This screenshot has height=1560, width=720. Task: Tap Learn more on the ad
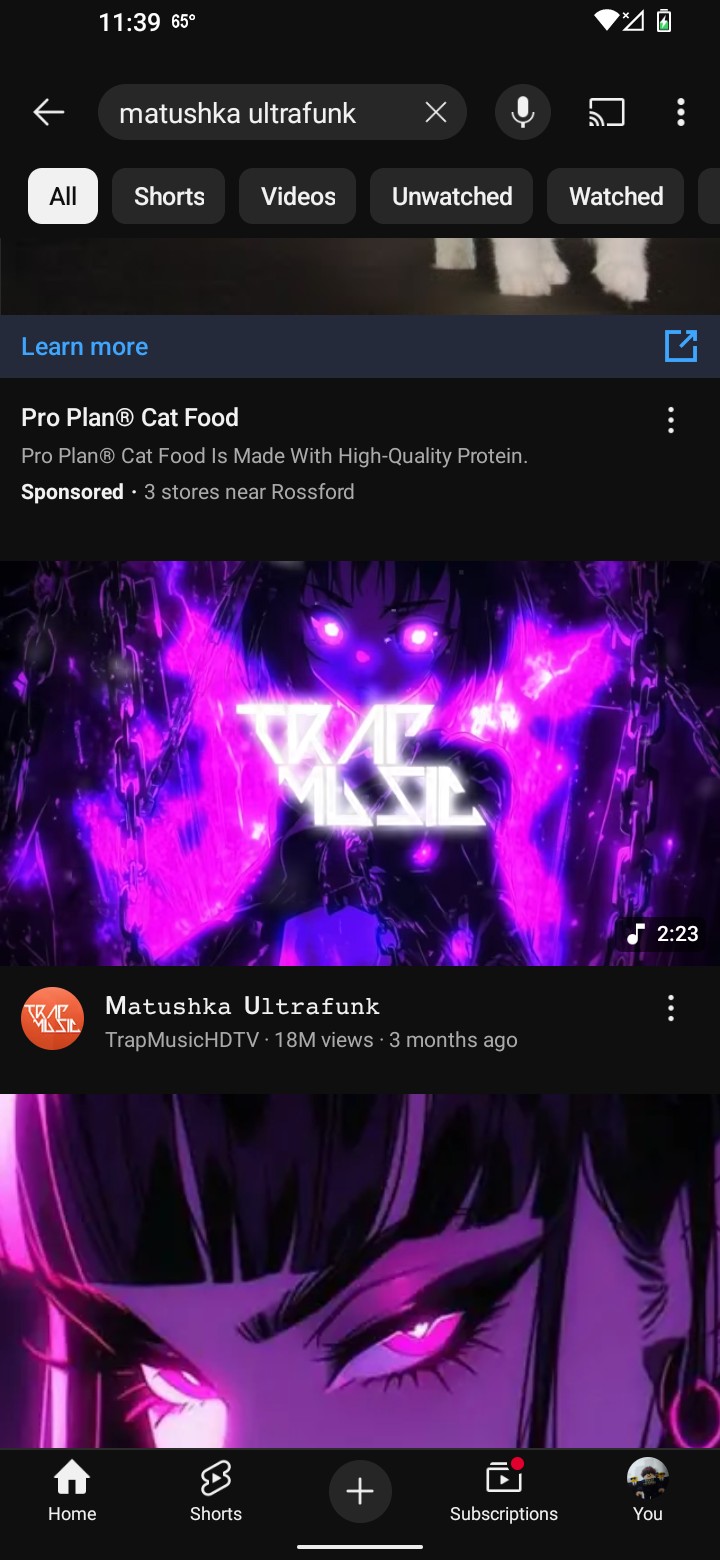pos(85,347)
